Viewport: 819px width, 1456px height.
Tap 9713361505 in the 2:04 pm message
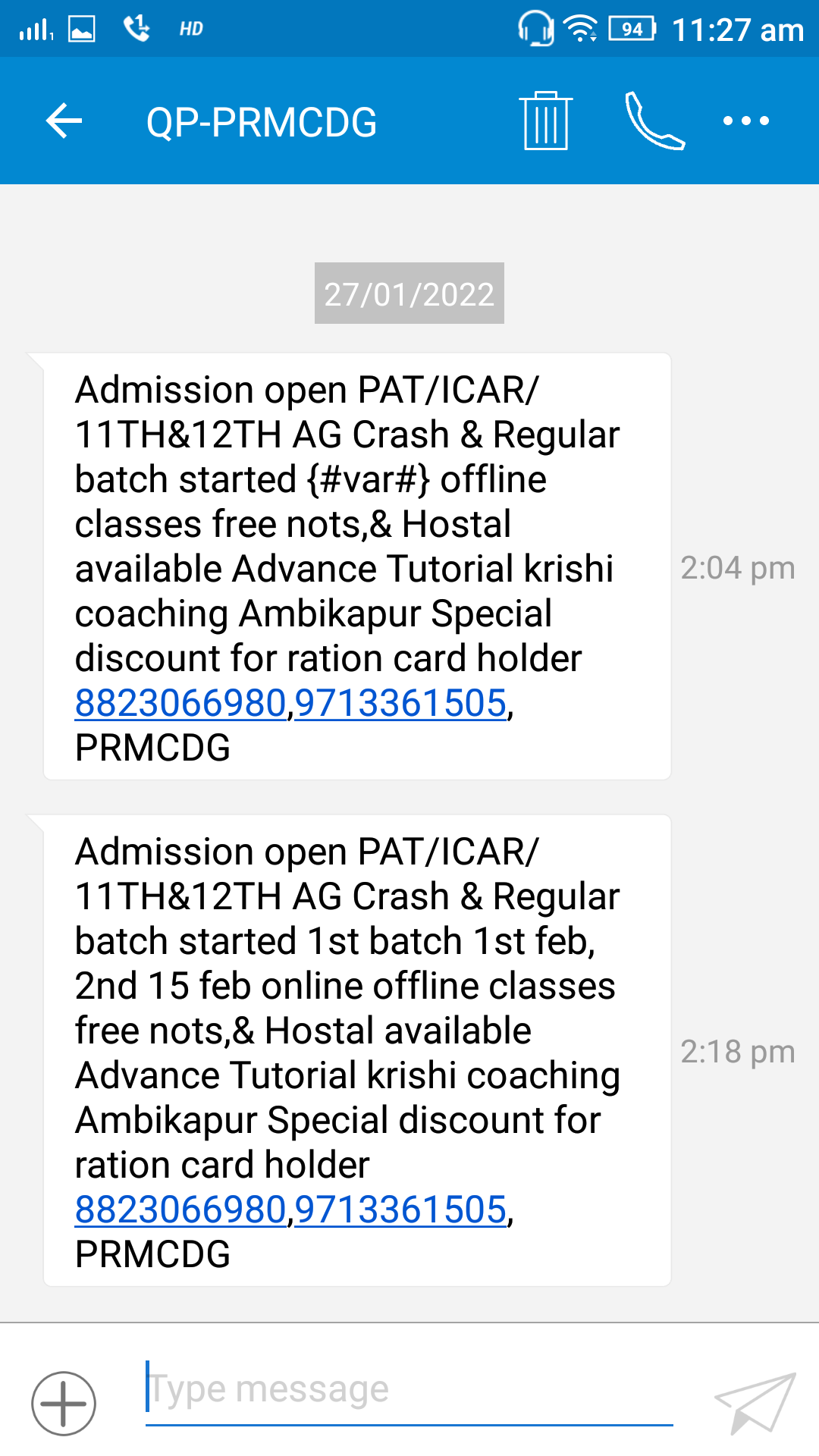[400, 703]
